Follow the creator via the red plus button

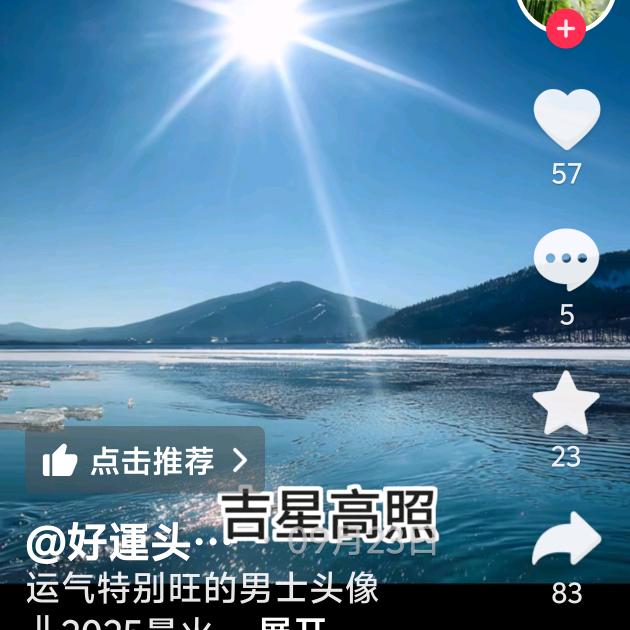pyautogui.click(x=566, y=29)
